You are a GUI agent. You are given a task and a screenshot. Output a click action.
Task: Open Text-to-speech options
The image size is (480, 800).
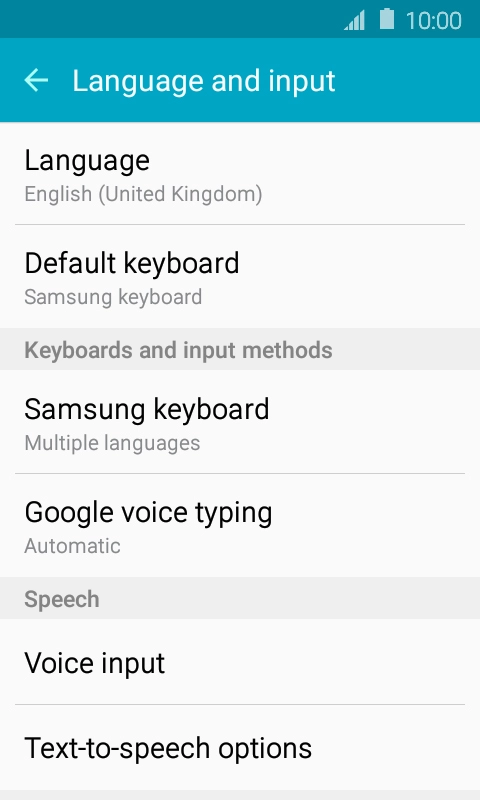pyautogui.click(x=240, y=747)
